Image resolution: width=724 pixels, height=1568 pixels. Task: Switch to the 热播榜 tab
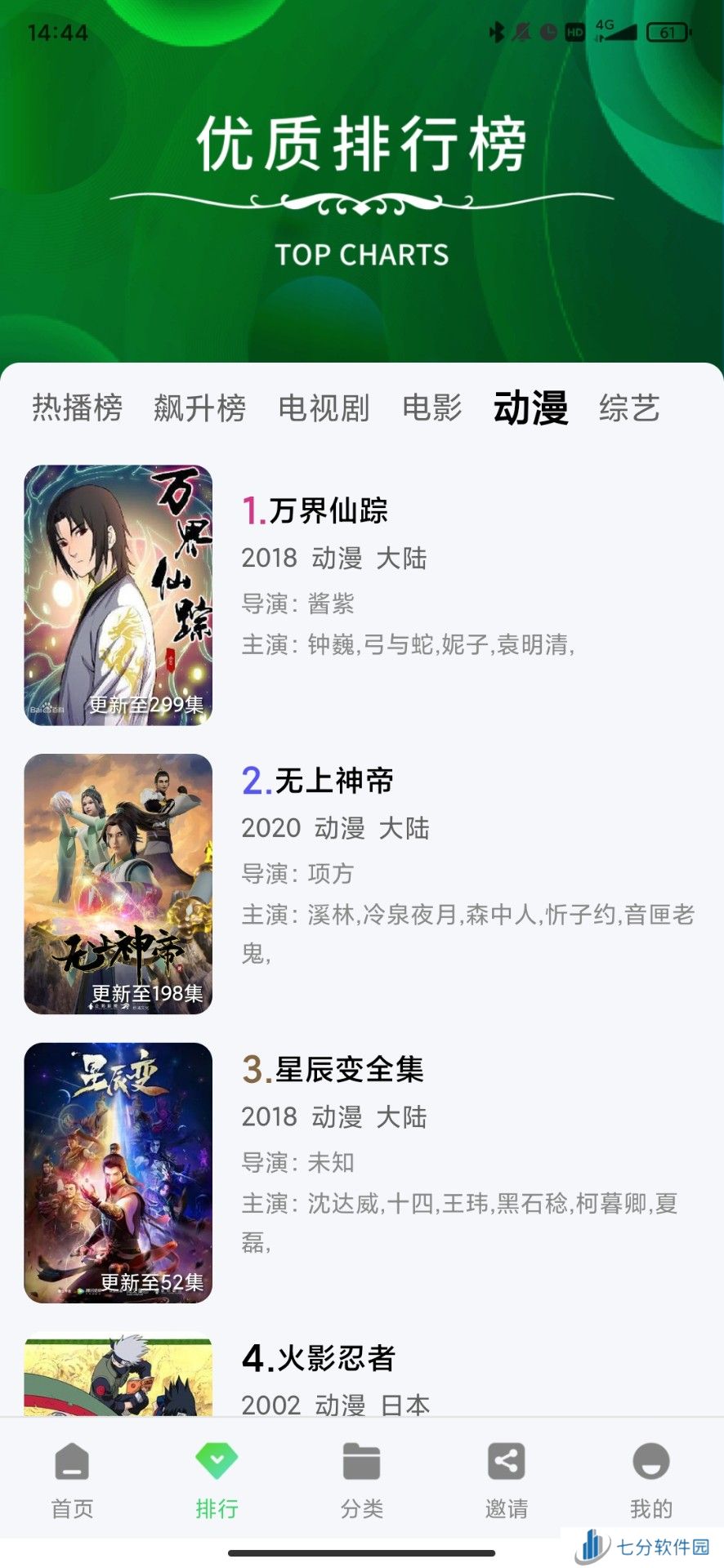pos(78,408)
